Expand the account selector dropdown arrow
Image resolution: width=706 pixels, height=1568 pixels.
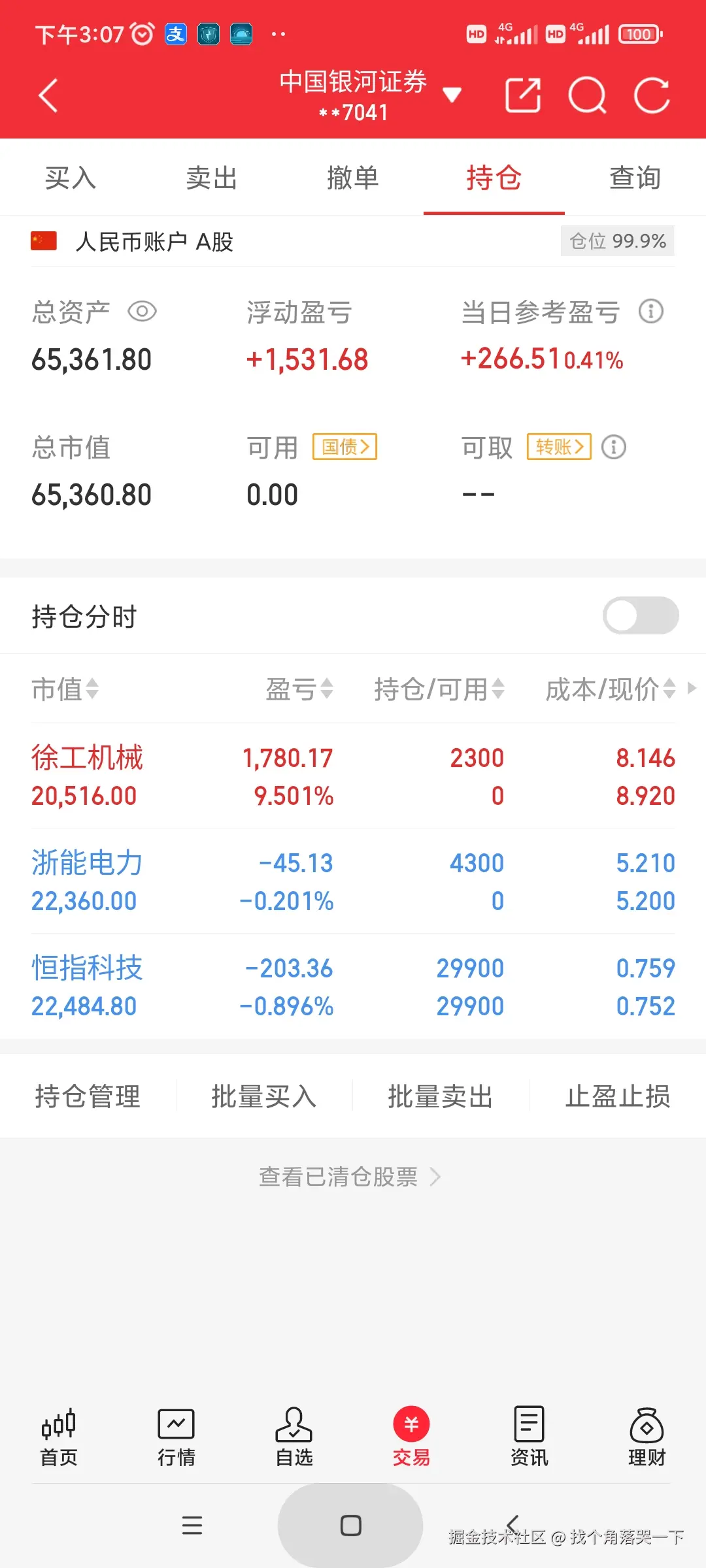click(x=452, y=94)
